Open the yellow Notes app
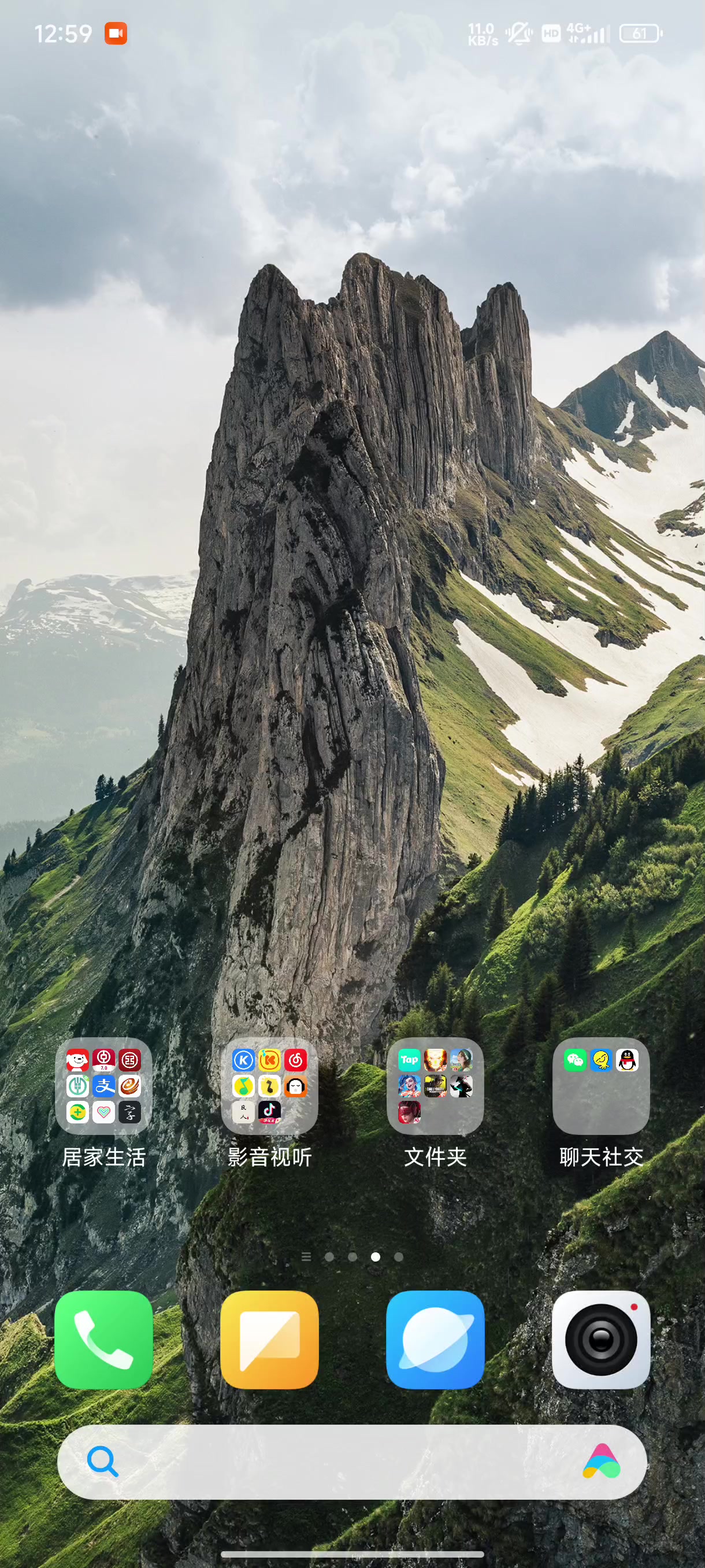This screenshot has height=1568, width=705. (x=269, y=1339)
